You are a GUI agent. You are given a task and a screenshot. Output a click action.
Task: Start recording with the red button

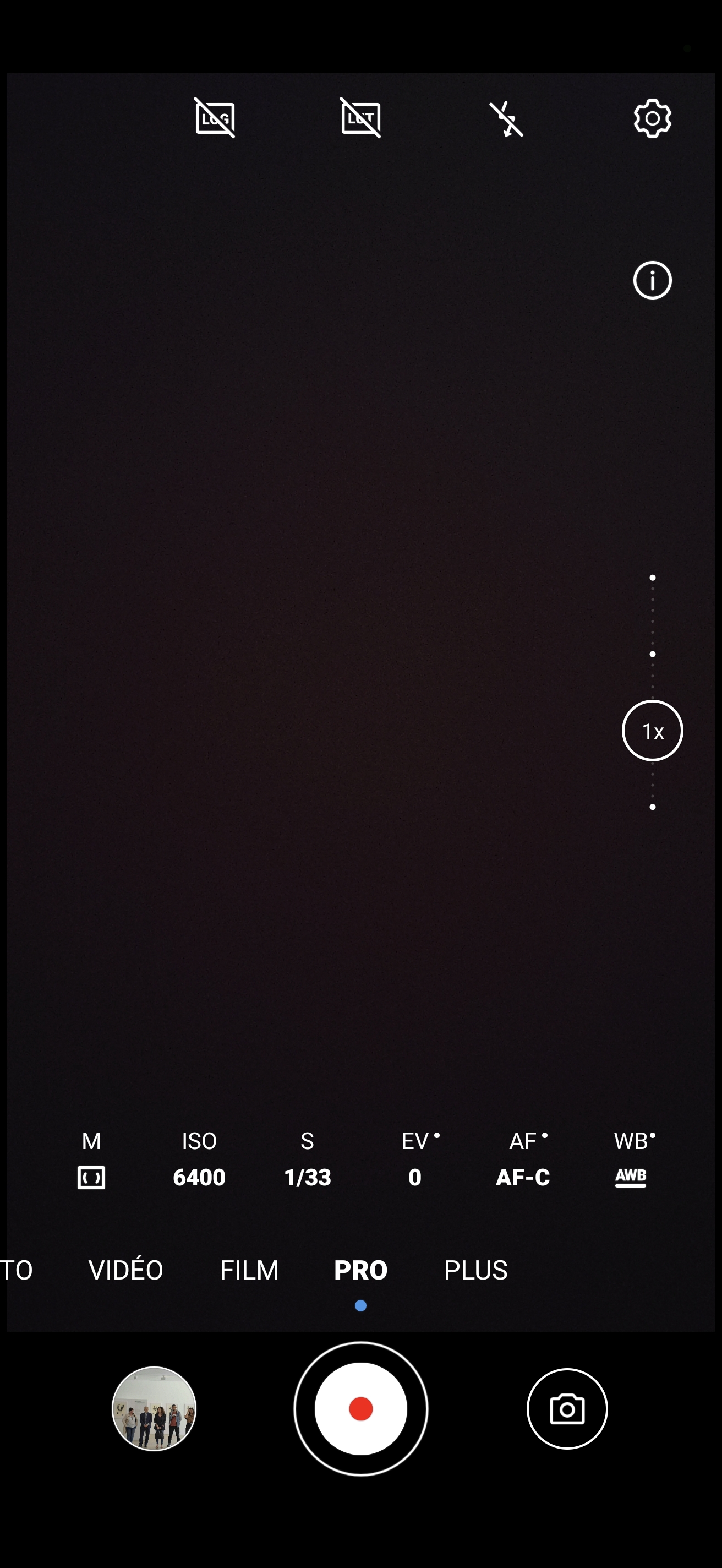point(360,1408)
